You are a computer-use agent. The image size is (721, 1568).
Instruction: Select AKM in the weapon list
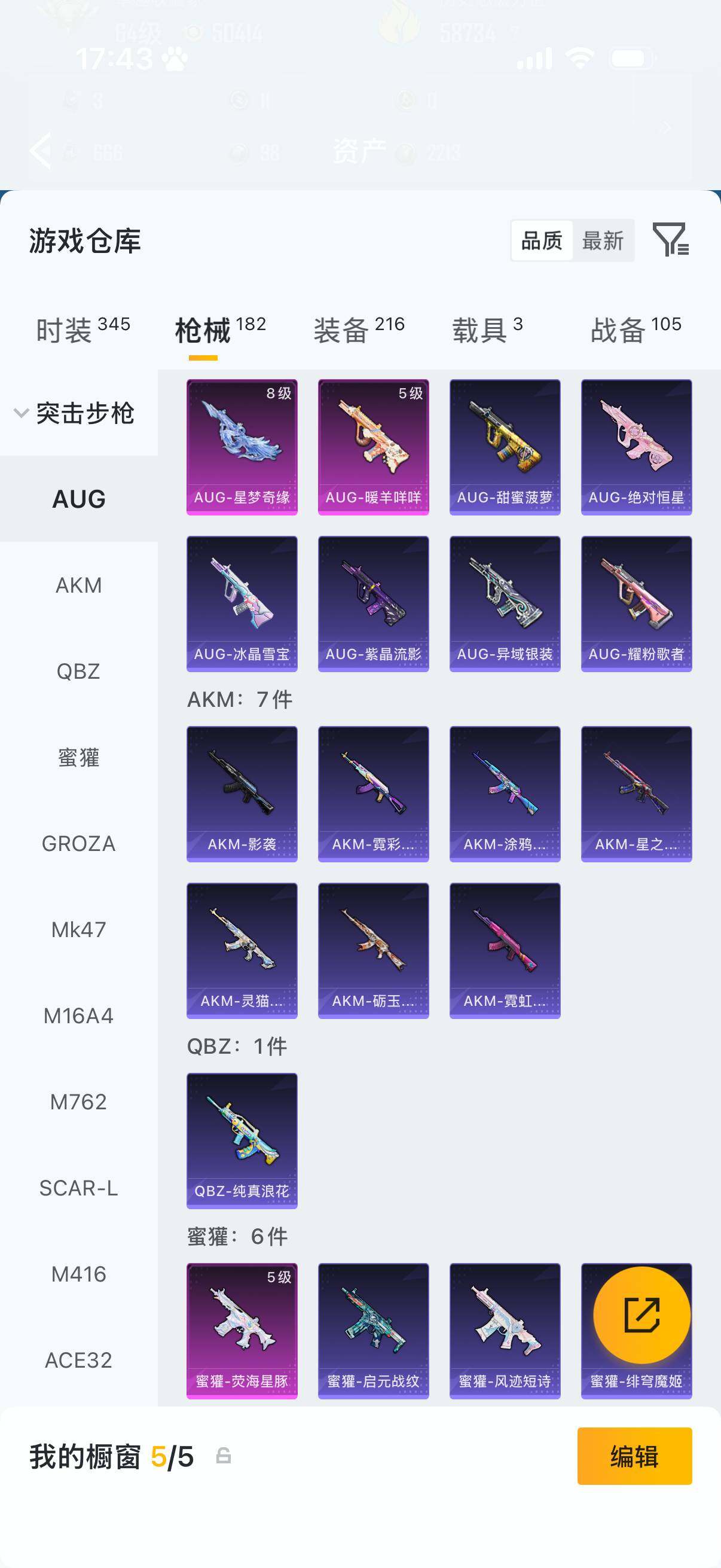pos(78,585)
